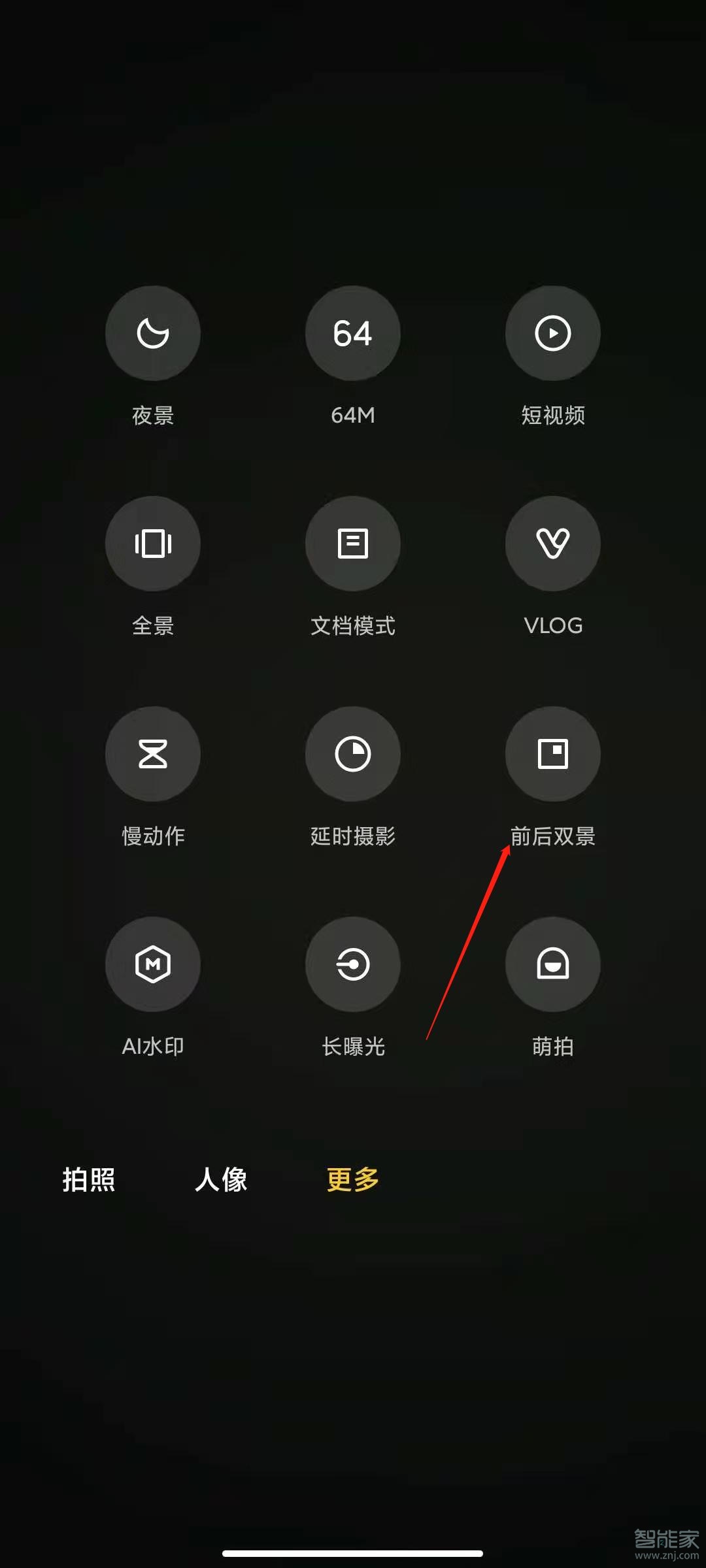Open Time-lapse mode (延时摄影)

[353, 755]
